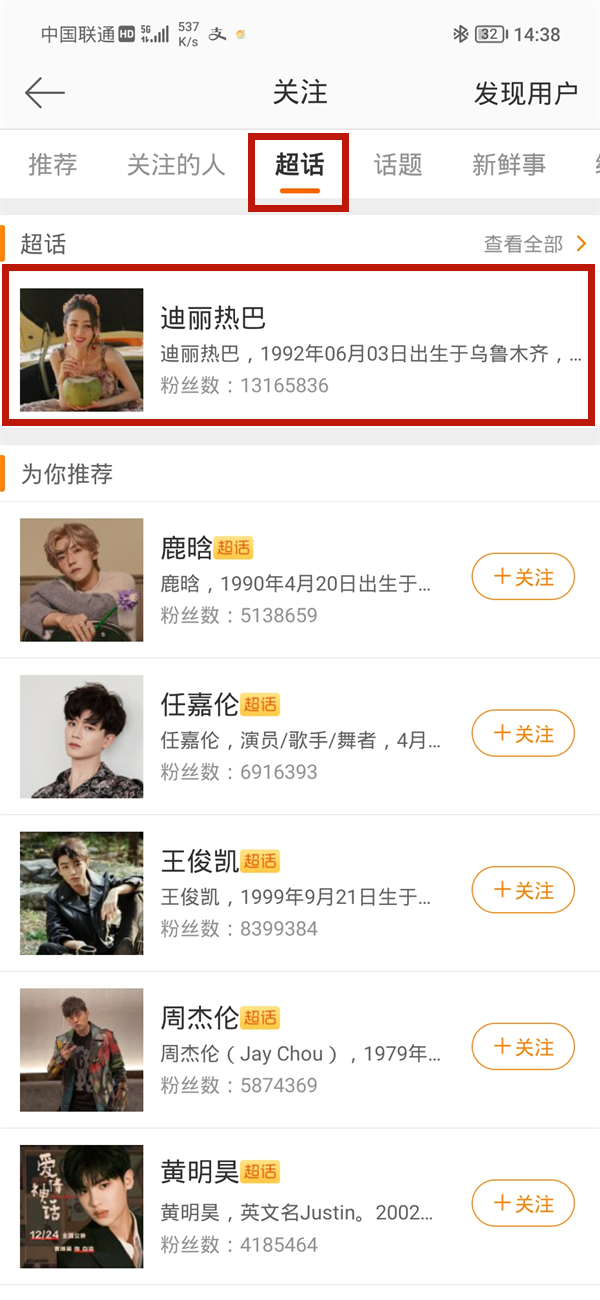Switch to the 关注的人 tab
The image size is (600, 1300).
[x=176, y=165]
